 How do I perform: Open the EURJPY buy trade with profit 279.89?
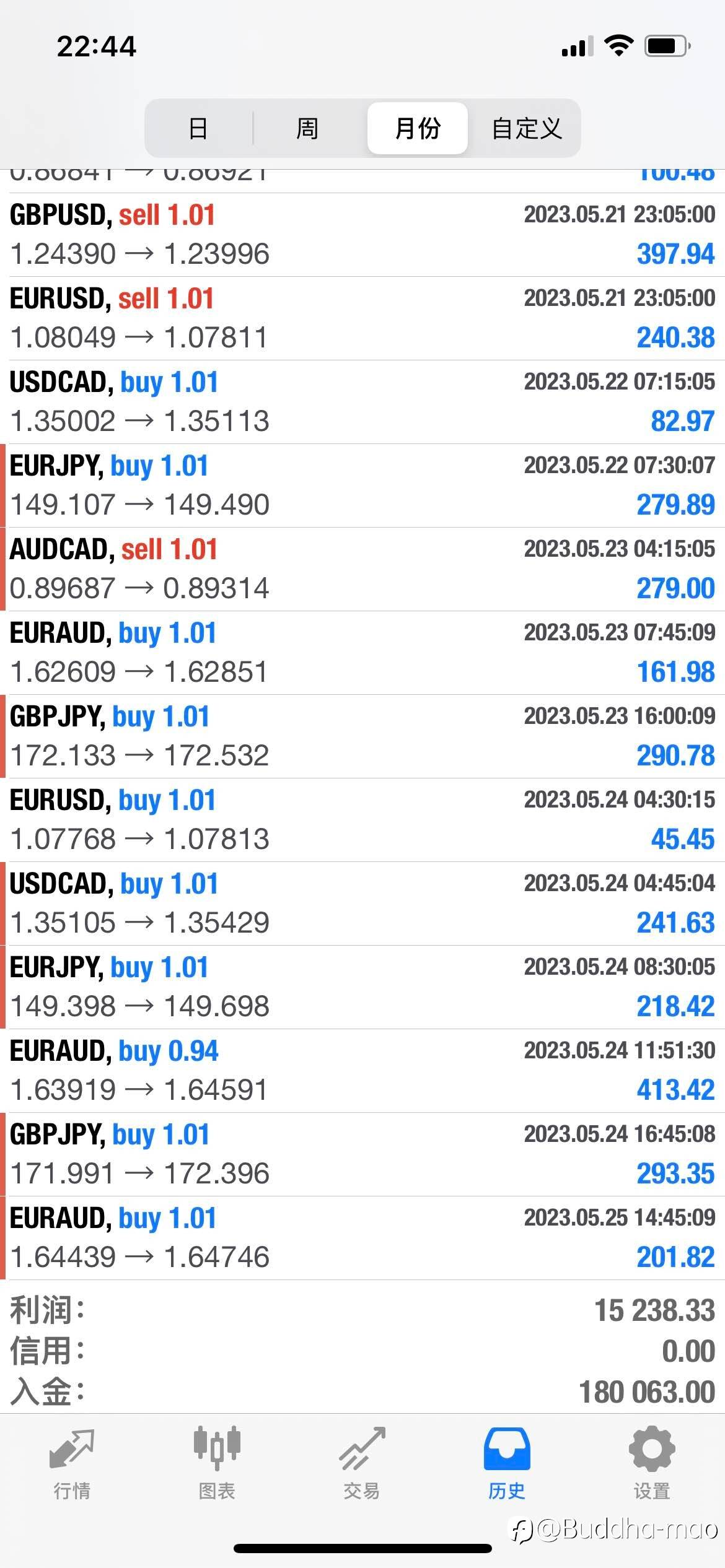coord(362,486)
